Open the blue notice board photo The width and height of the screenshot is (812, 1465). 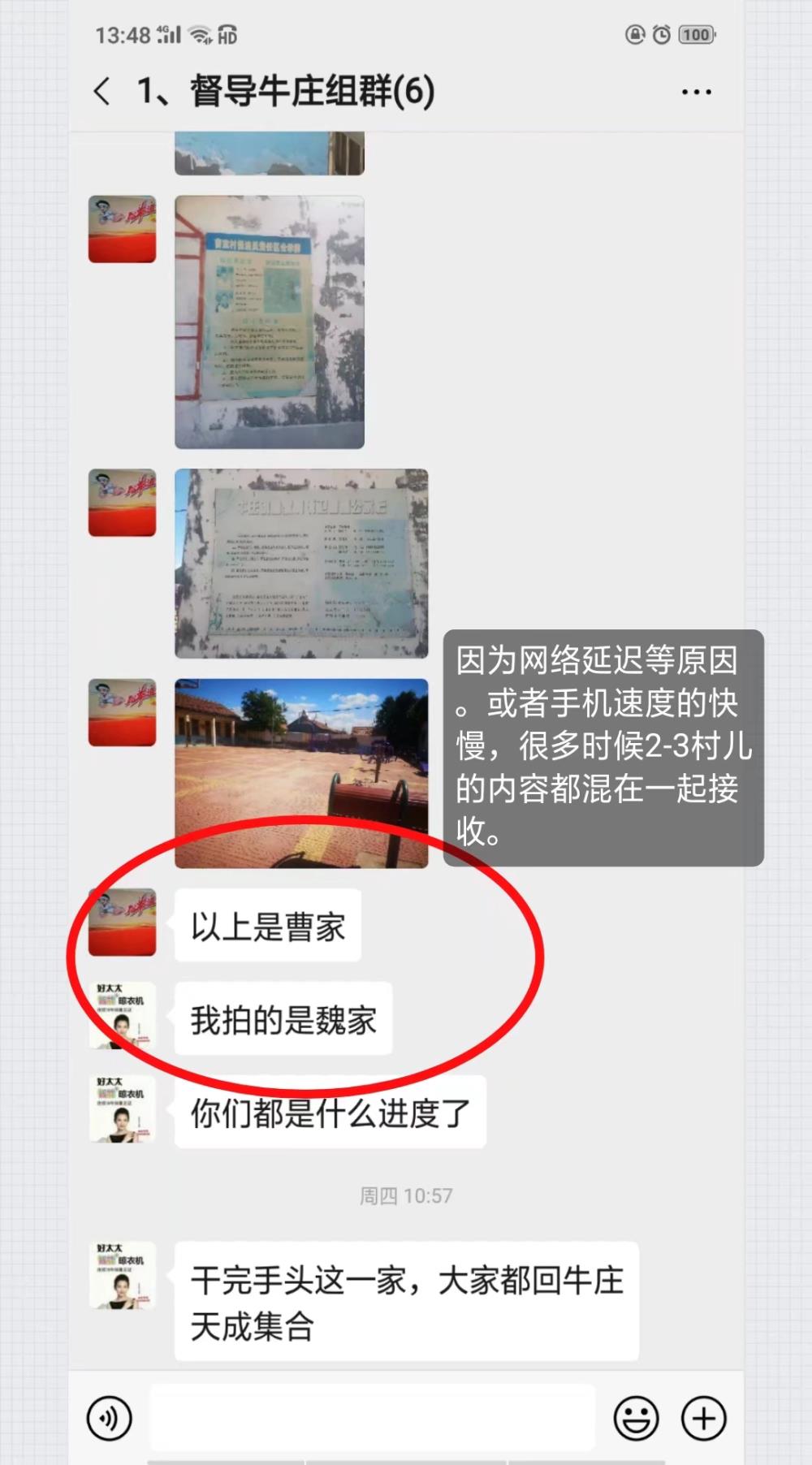click(x=301, y=563)
